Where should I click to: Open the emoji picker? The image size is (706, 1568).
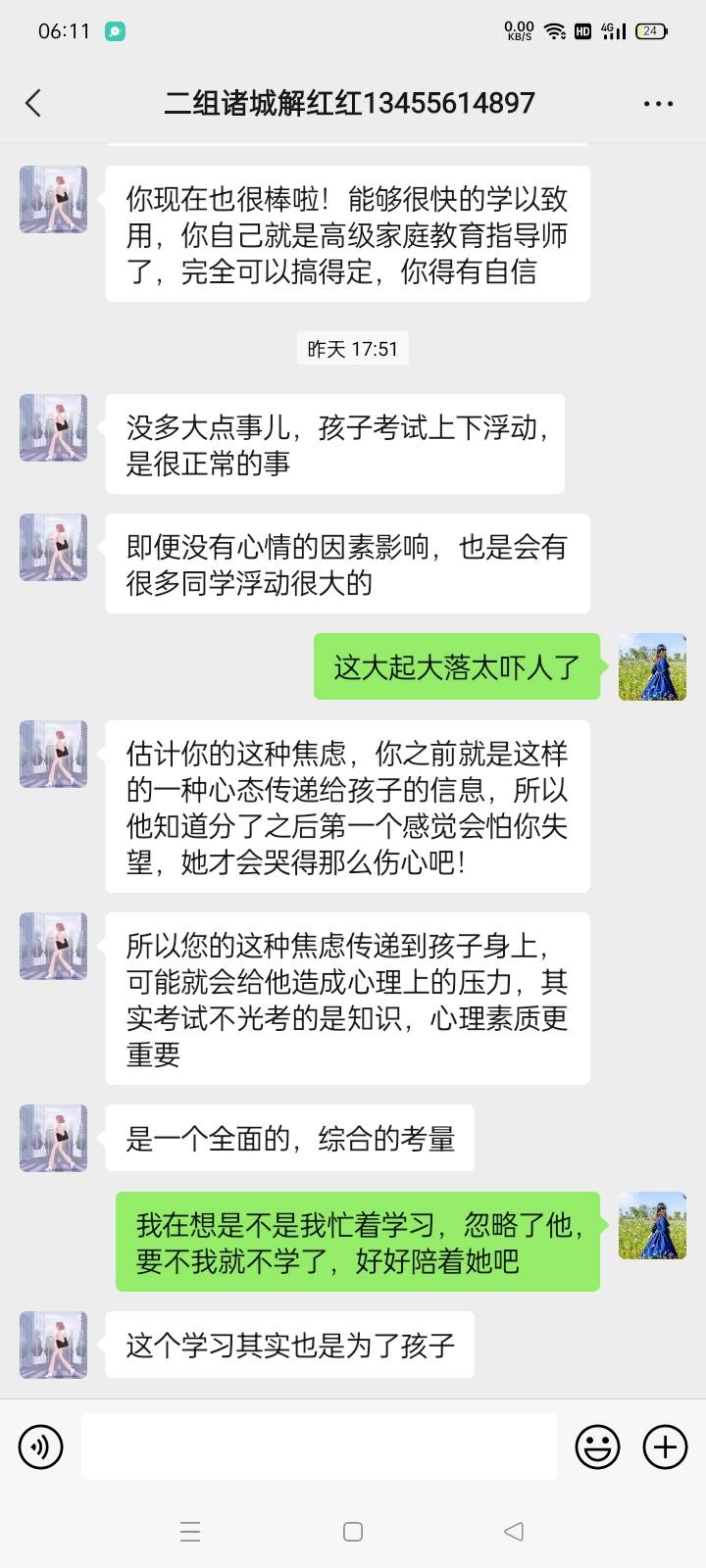597,1446
